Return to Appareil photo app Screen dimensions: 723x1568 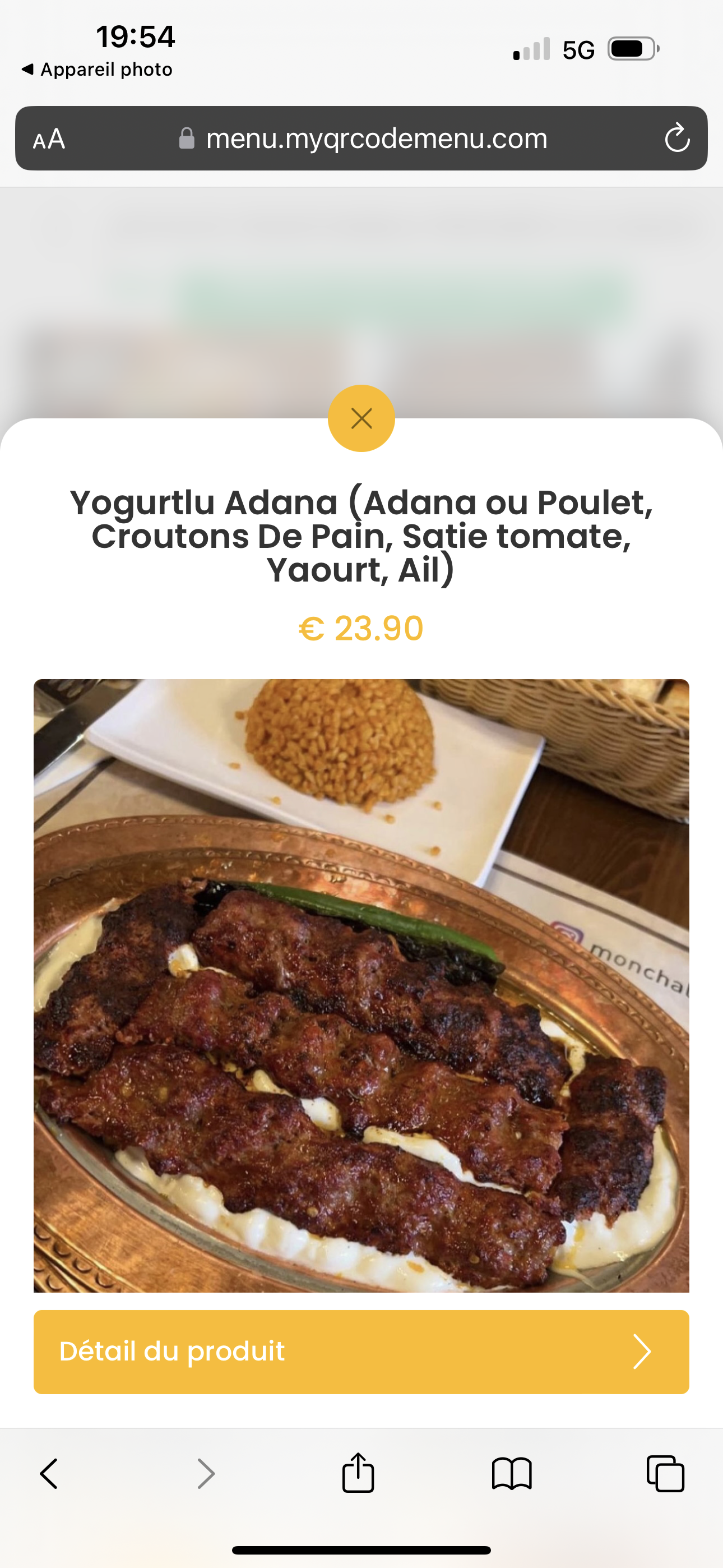pos(98,70)
